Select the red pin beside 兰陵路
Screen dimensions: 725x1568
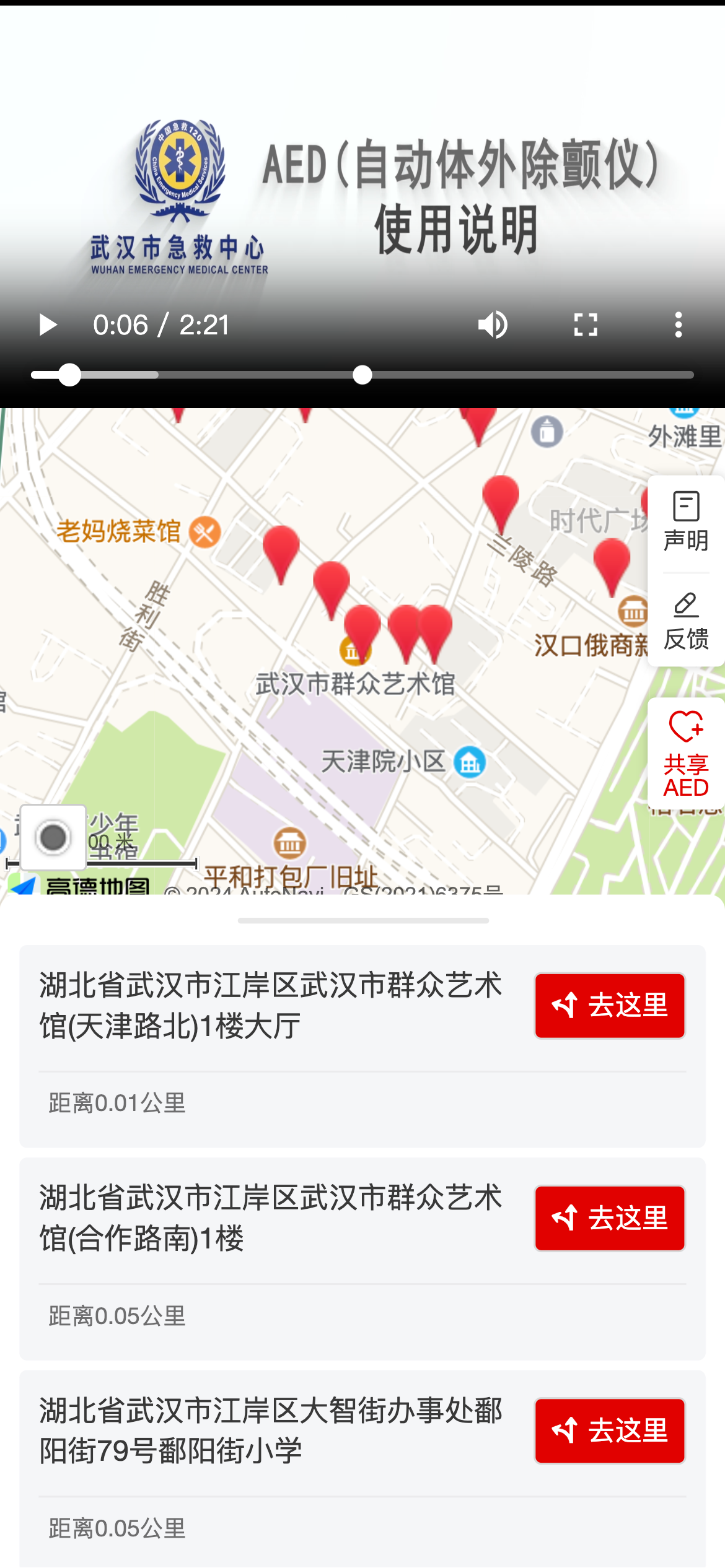(501, 500)
